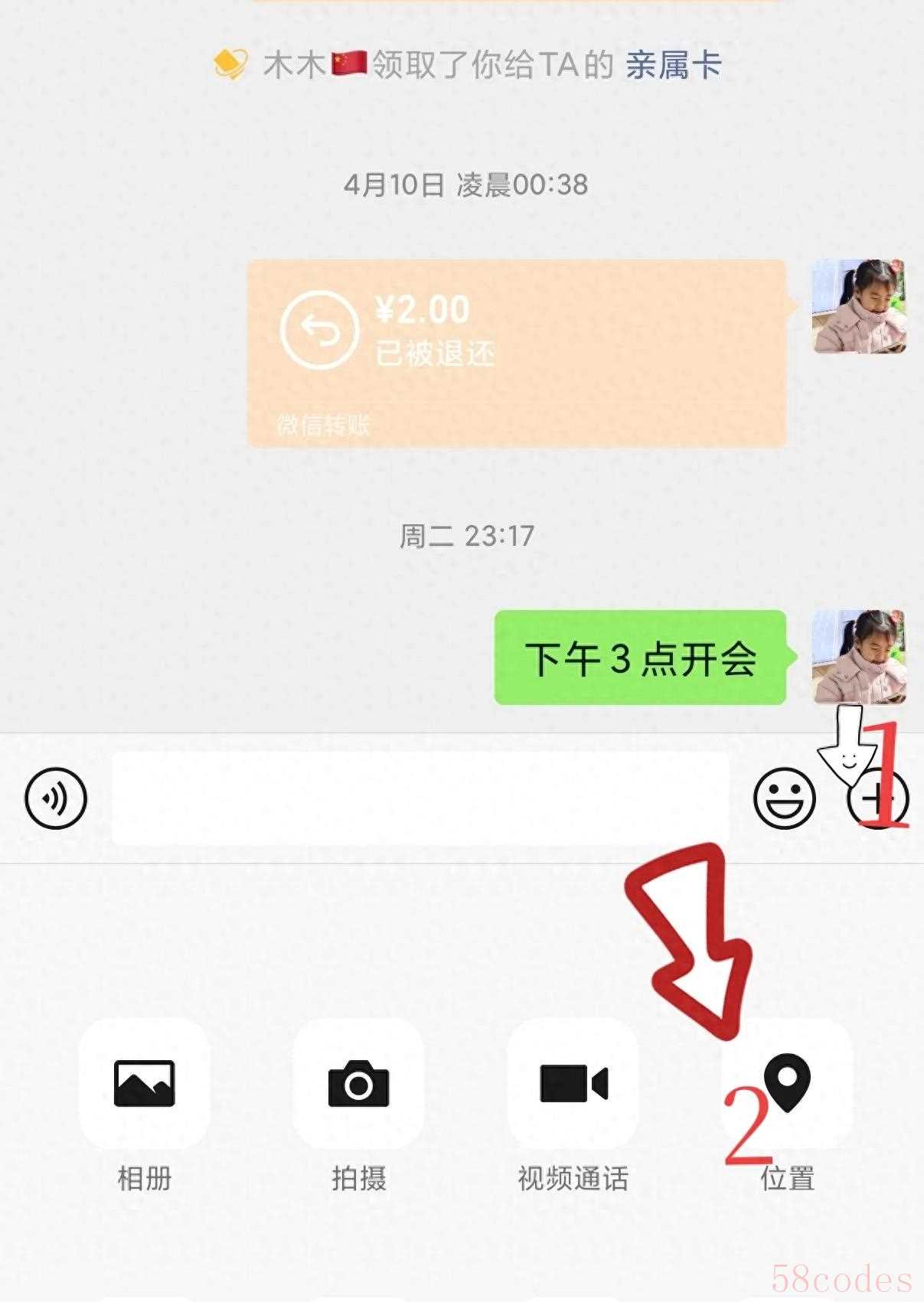Open the 亲属卡 link
This screenshot has height=1302, width=924.
click(x=673, y=65)
